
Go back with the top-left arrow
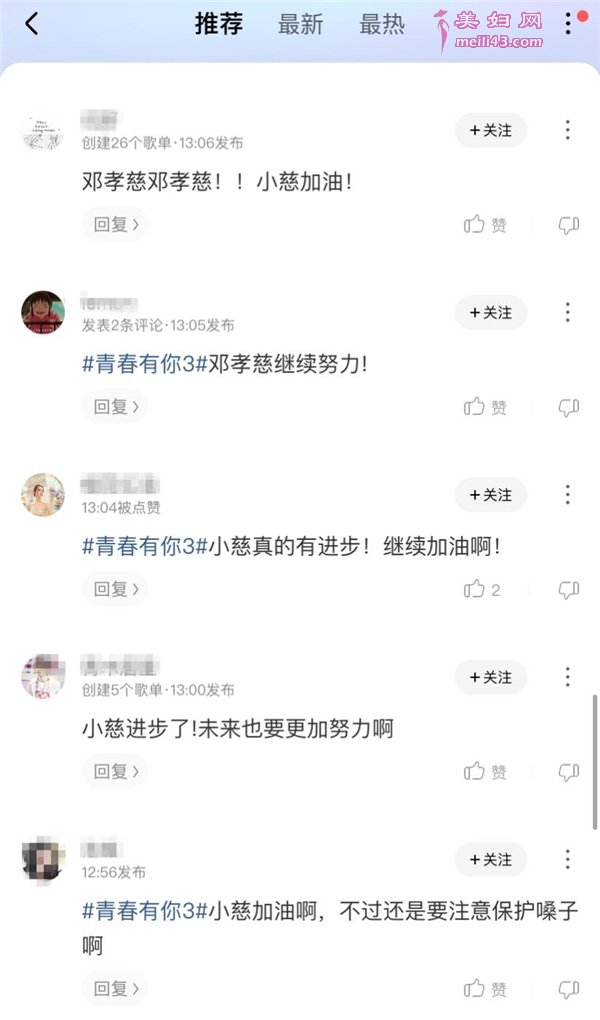[x=32, y=25]
